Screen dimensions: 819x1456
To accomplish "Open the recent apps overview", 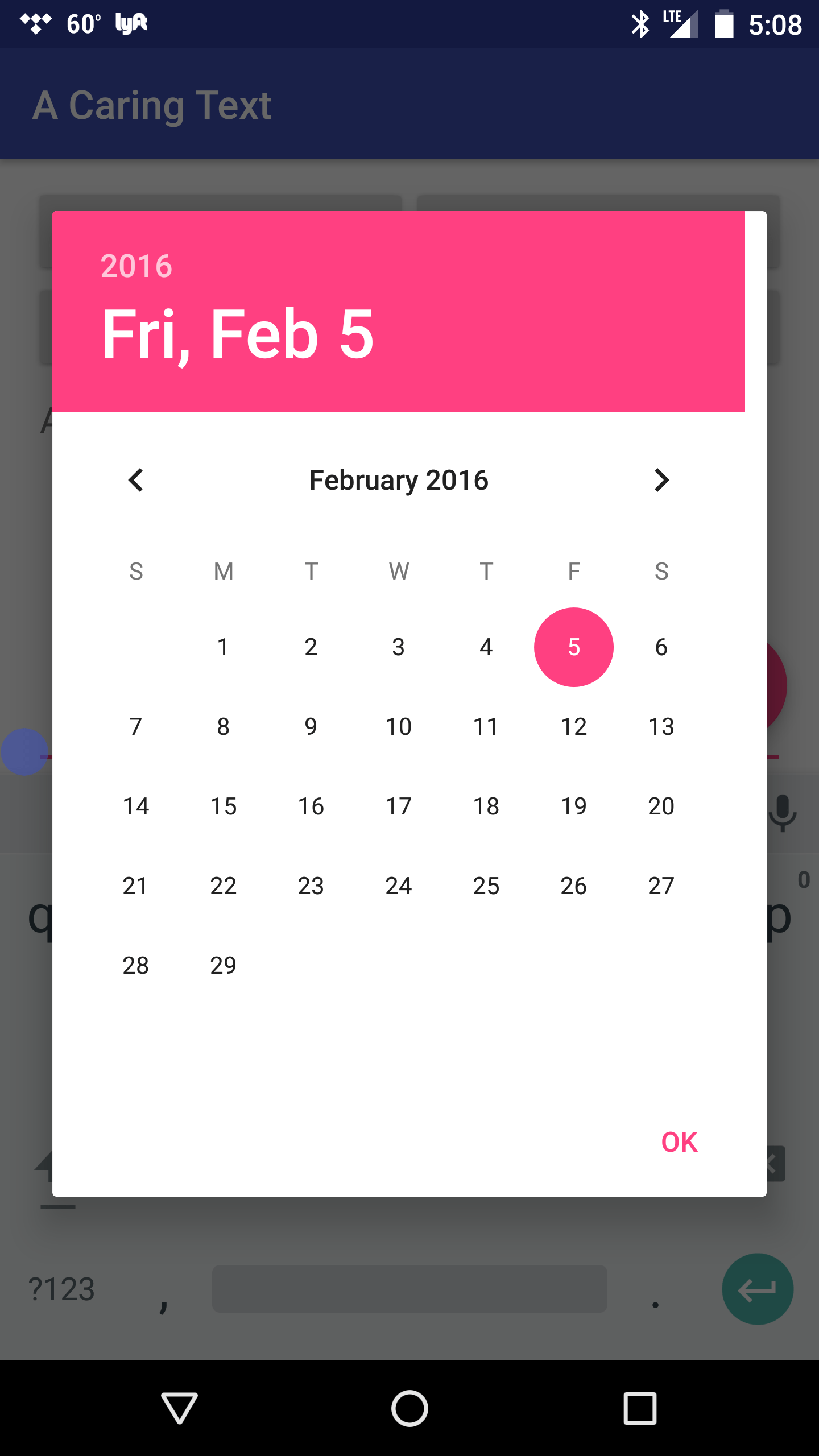I will tap(640, 1408).
